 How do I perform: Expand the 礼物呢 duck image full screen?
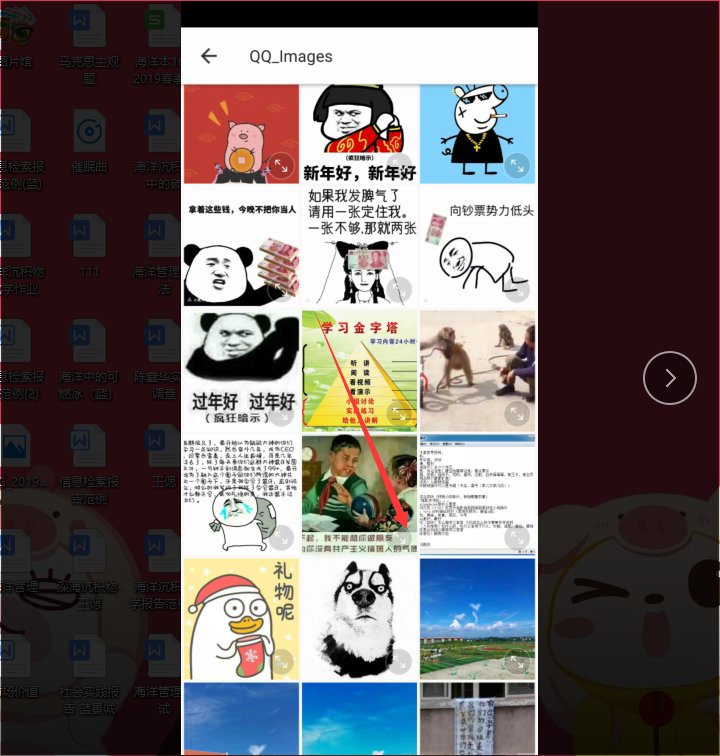pos(282,662)
